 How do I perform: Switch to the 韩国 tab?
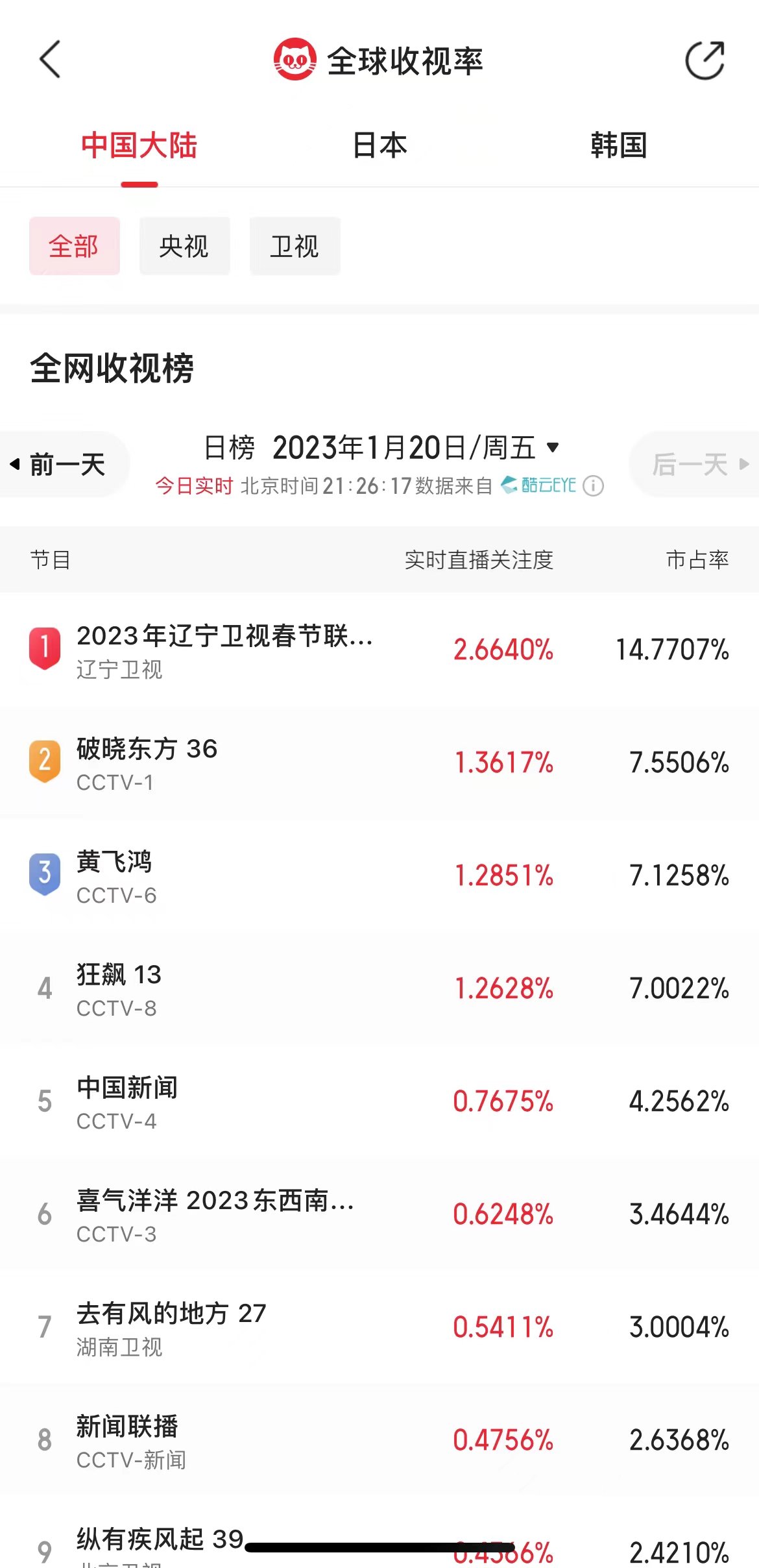tap(618, 145)
